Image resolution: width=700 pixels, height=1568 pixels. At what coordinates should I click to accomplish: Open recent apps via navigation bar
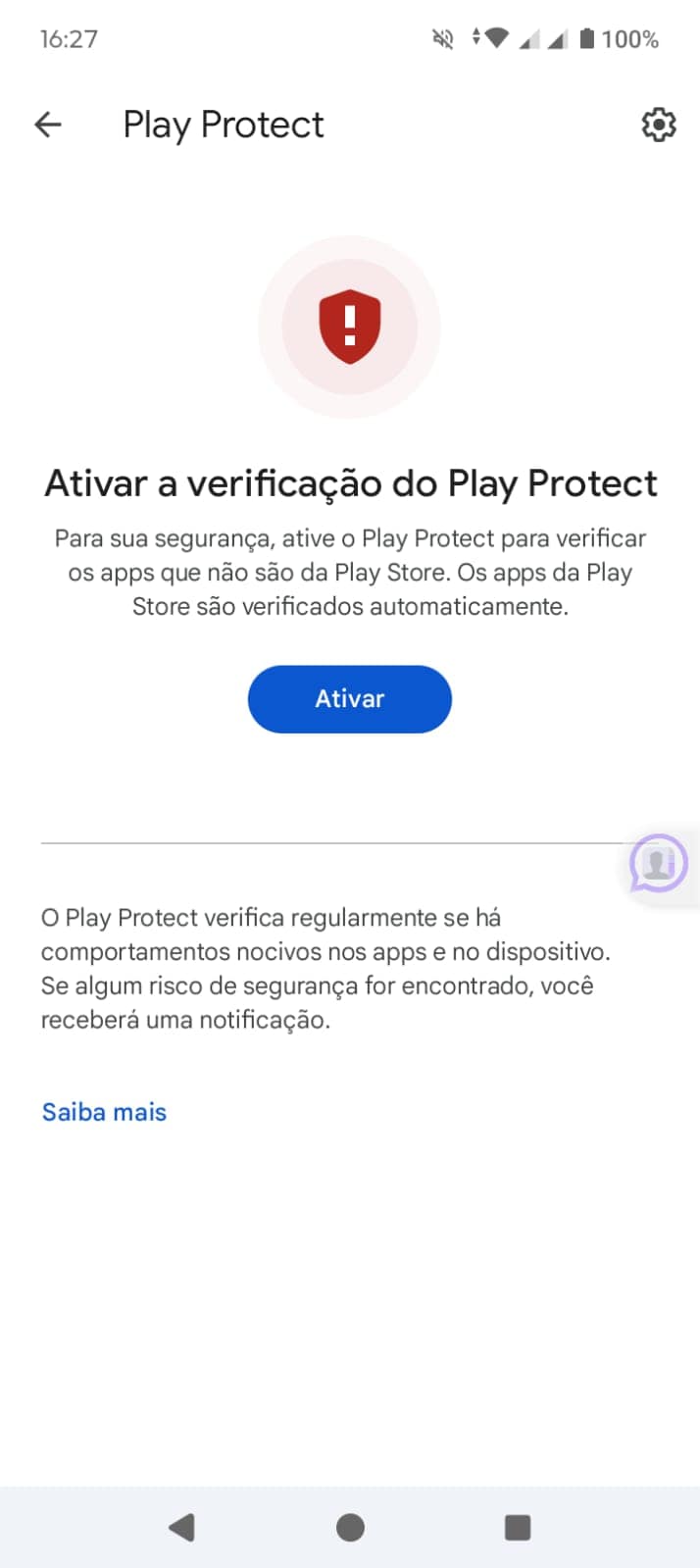coord(517,1527)
